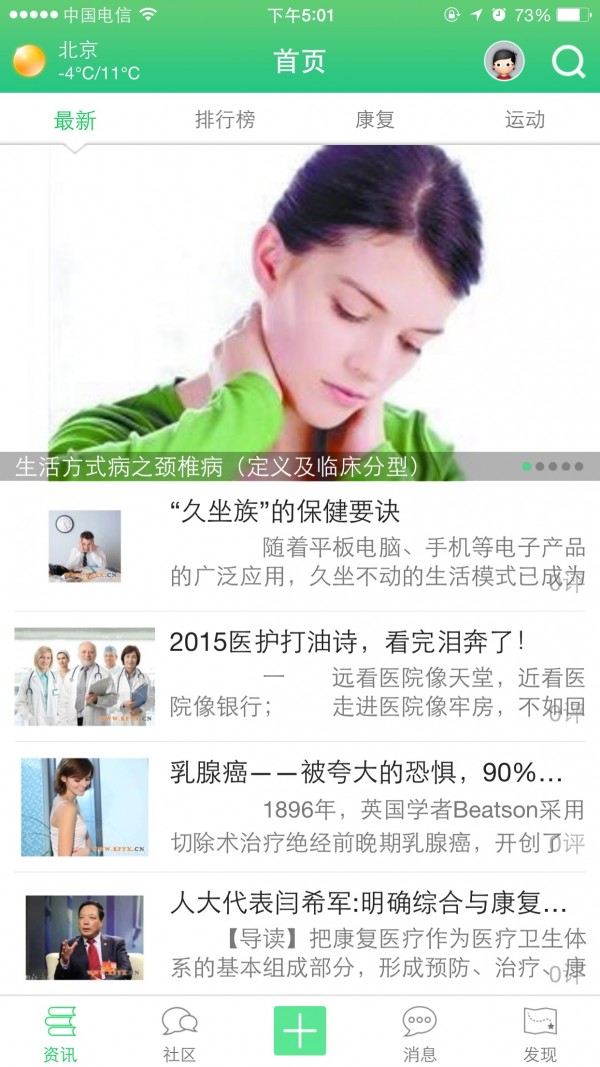The height and width of the screenshot is (1067, 600).
Task: Switch to the 社区 tab
Action: click(180, 1033)
